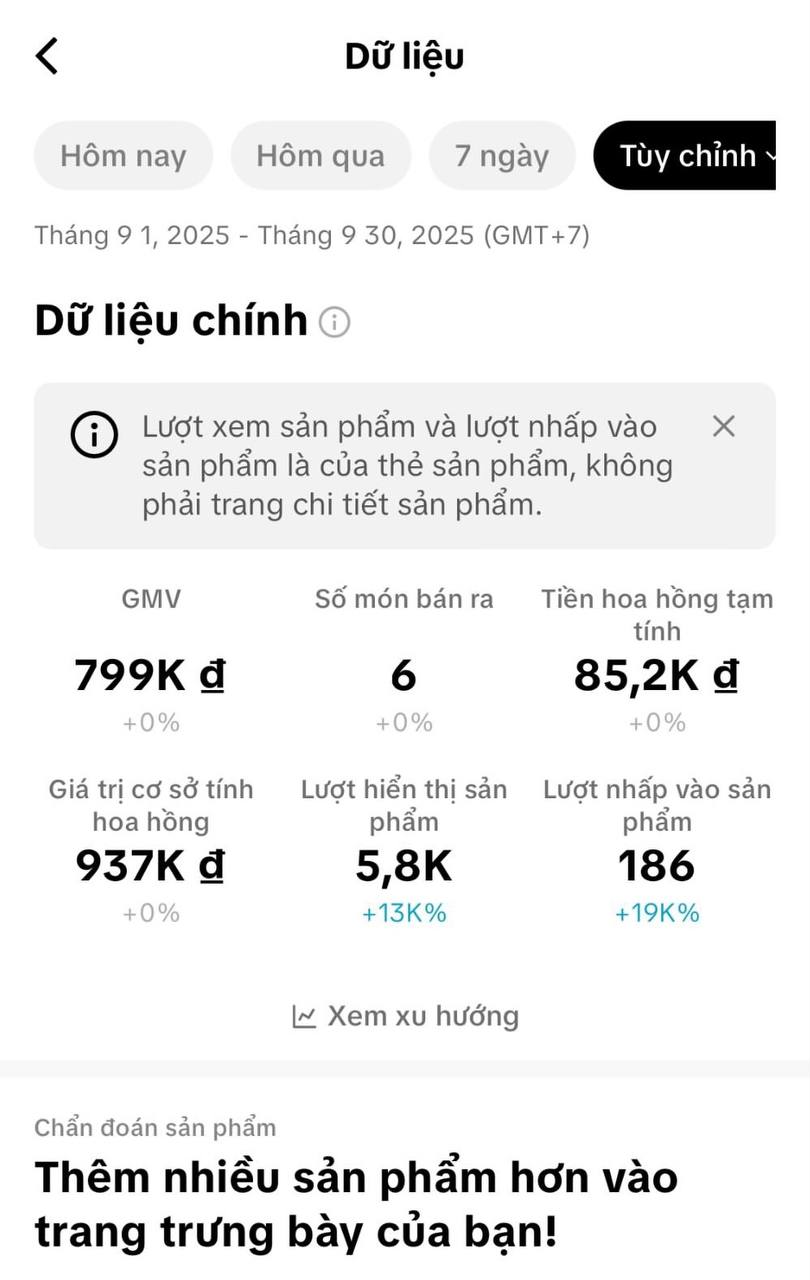Open the info tooltip beside "Dữ liệu chính"
The image size is (810, 1280).
coord(334,322)
